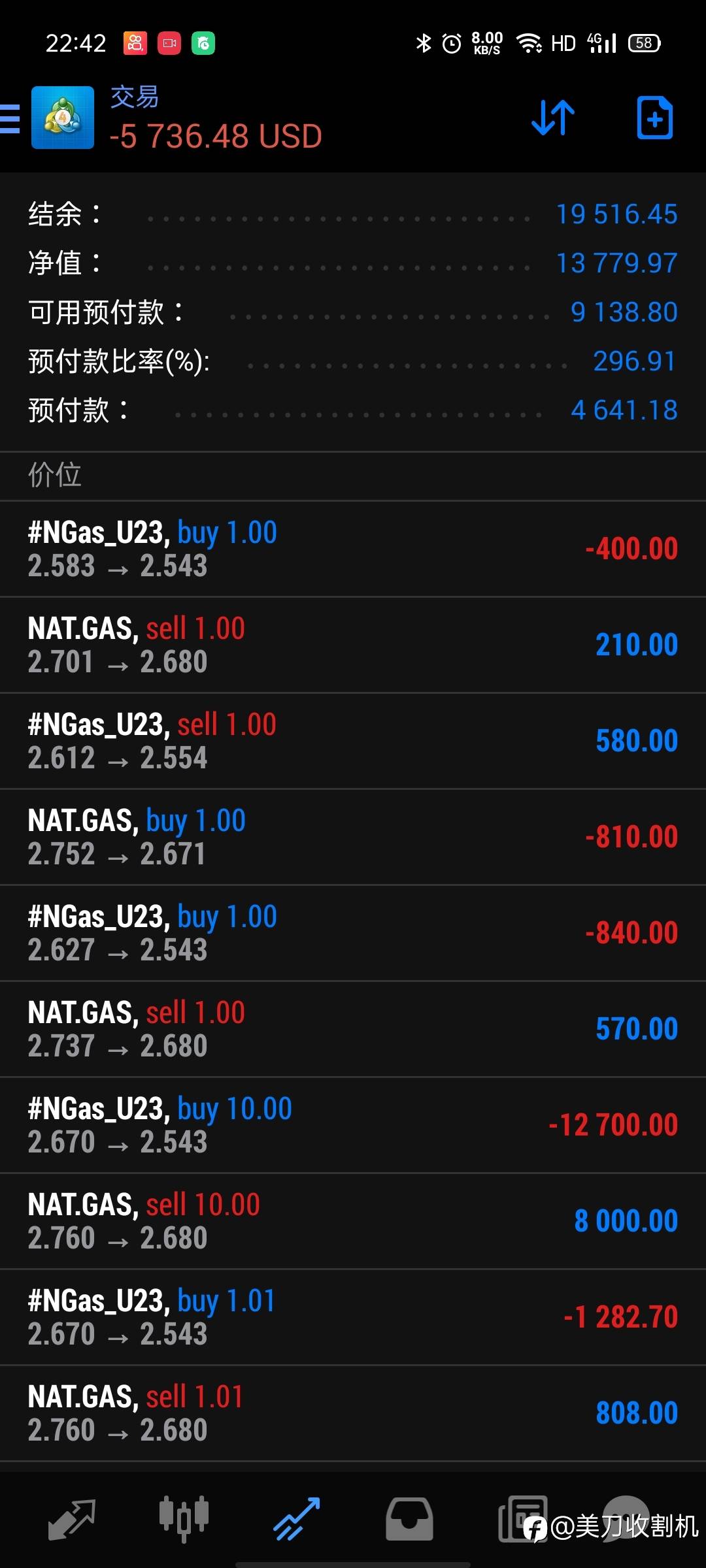Switch to the Charts tab
706x1568 pixels.
184,1519
